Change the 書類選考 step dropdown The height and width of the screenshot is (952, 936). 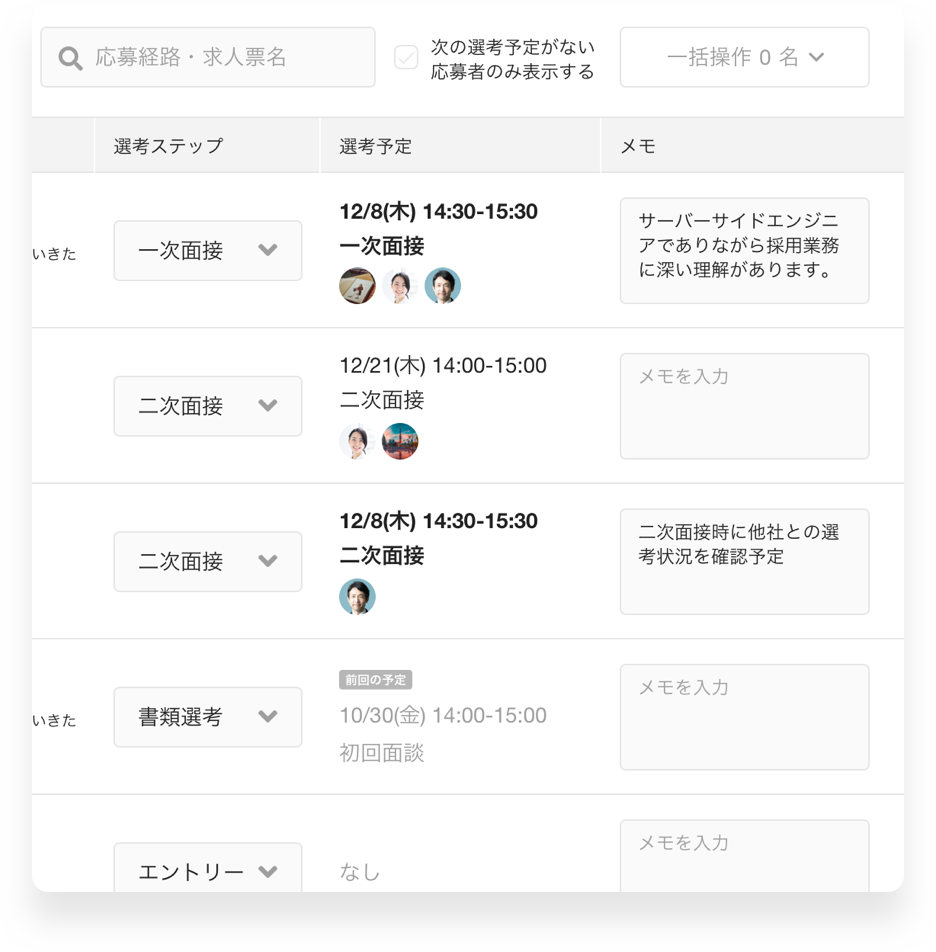click(208, 717)
